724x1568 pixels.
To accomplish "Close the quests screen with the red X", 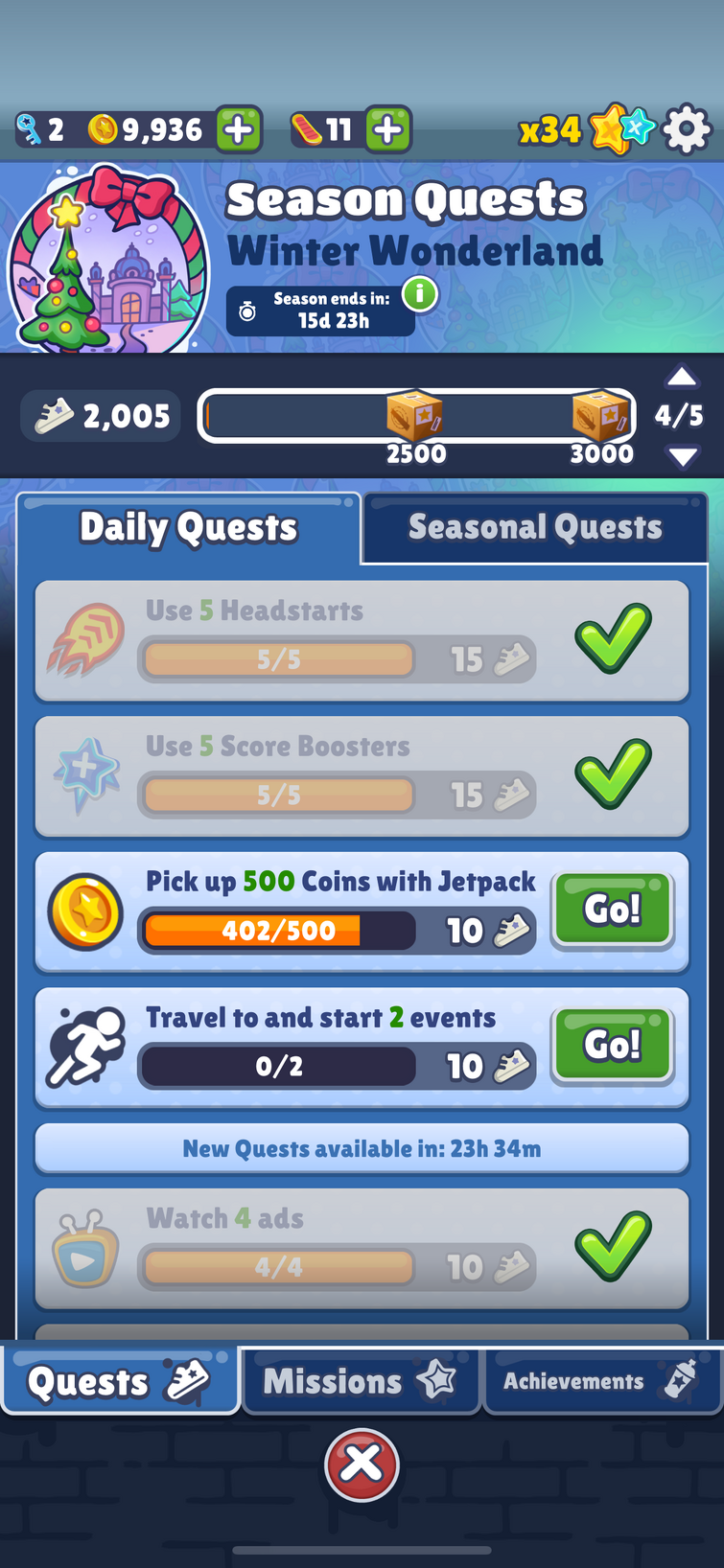I will [362, 1464].
